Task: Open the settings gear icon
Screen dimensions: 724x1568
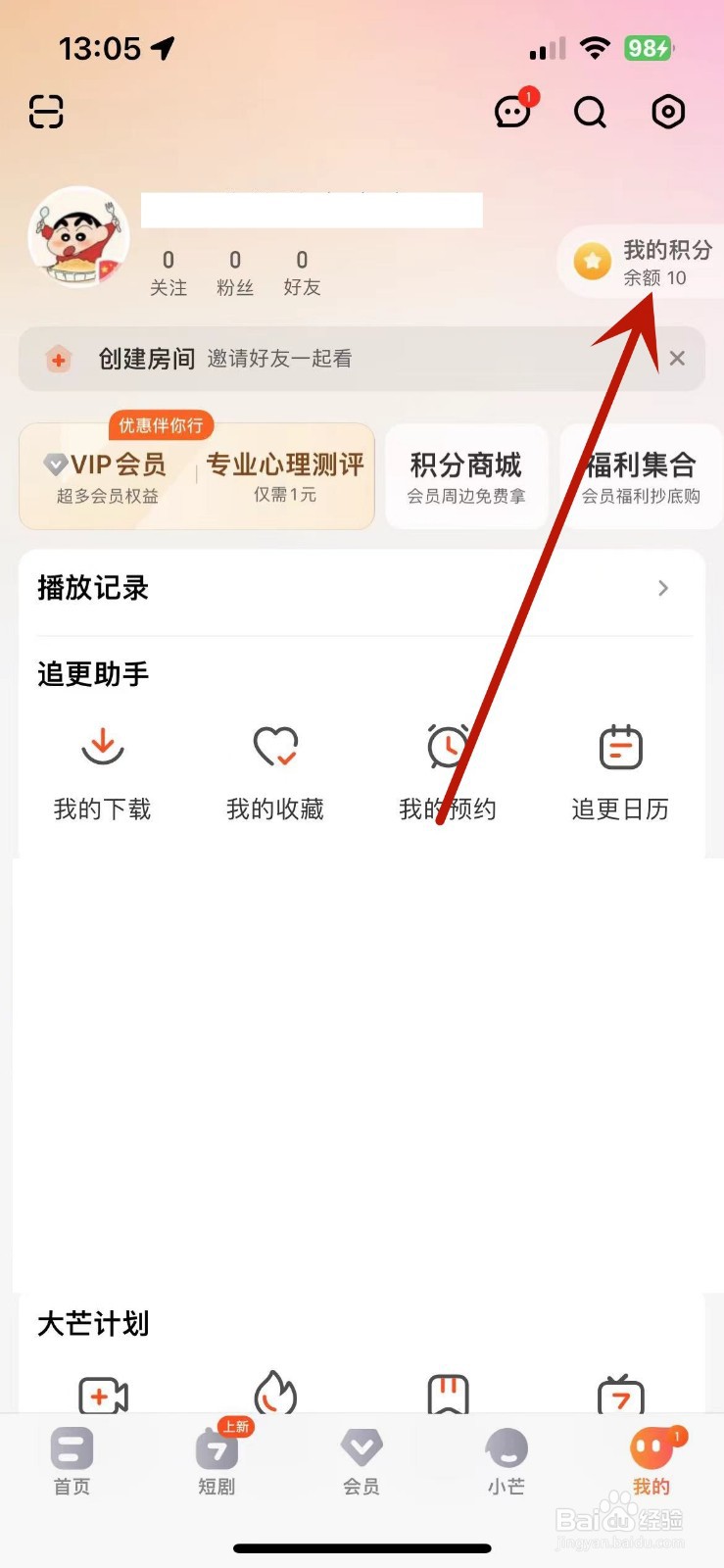Action: coord(667,112)
